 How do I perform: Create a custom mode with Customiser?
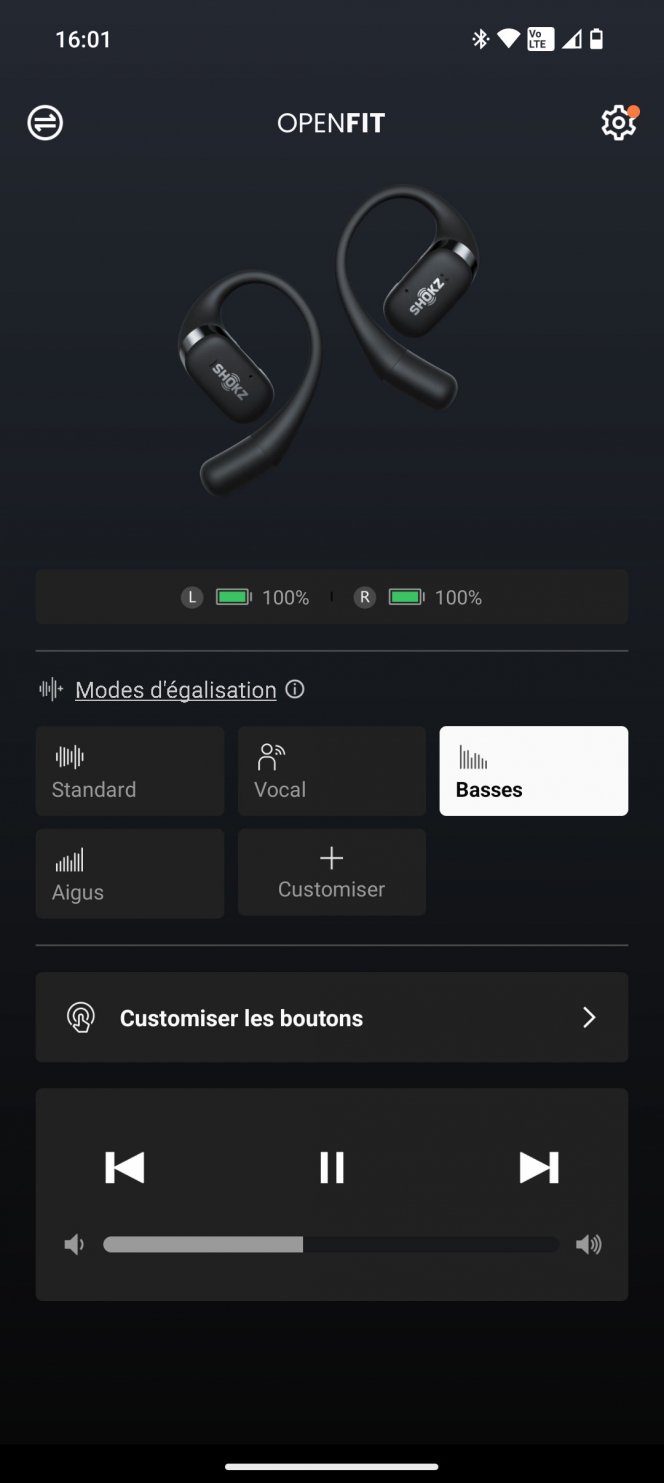(331, 873)
